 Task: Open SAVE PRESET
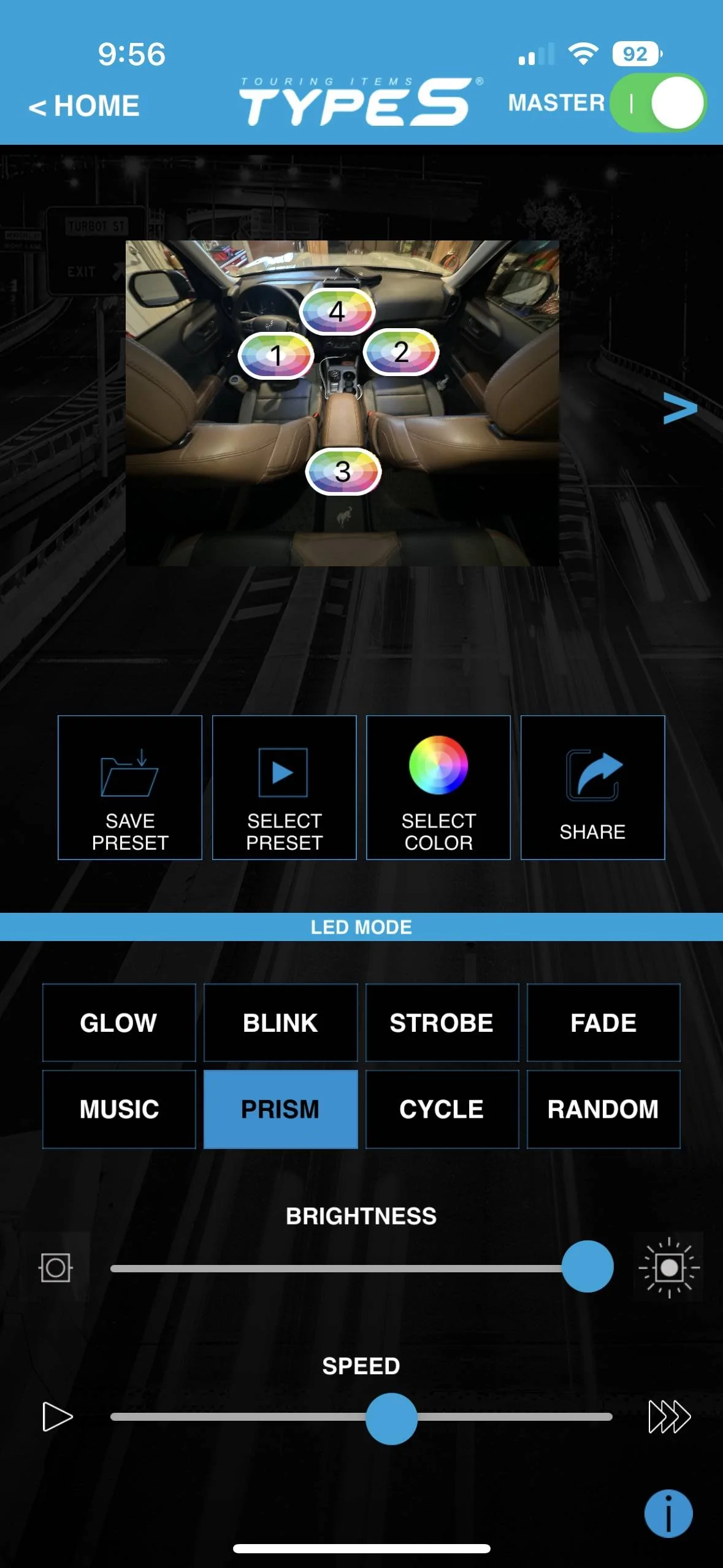[130, 787]
